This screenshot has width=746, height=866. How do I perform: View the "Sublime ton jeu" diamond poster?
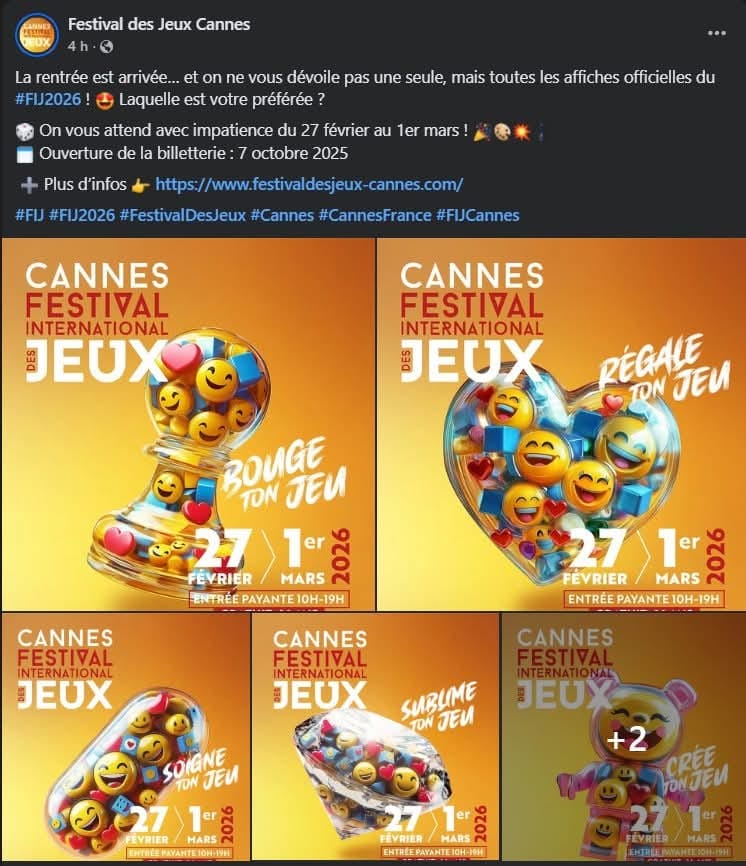point(375,738)
